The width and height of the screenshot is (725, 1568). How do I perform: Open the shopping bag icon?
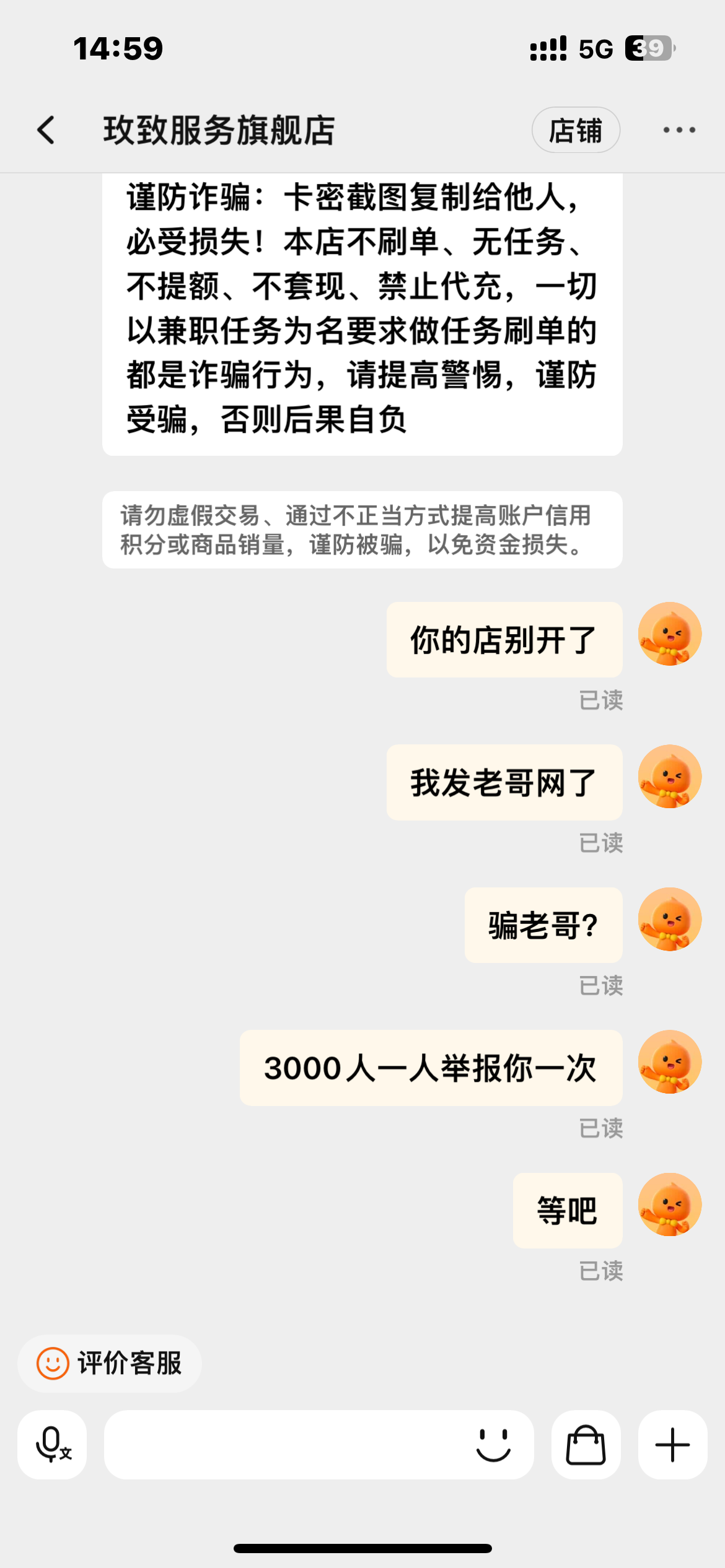pyautogui.click(x=586, y=1444)
